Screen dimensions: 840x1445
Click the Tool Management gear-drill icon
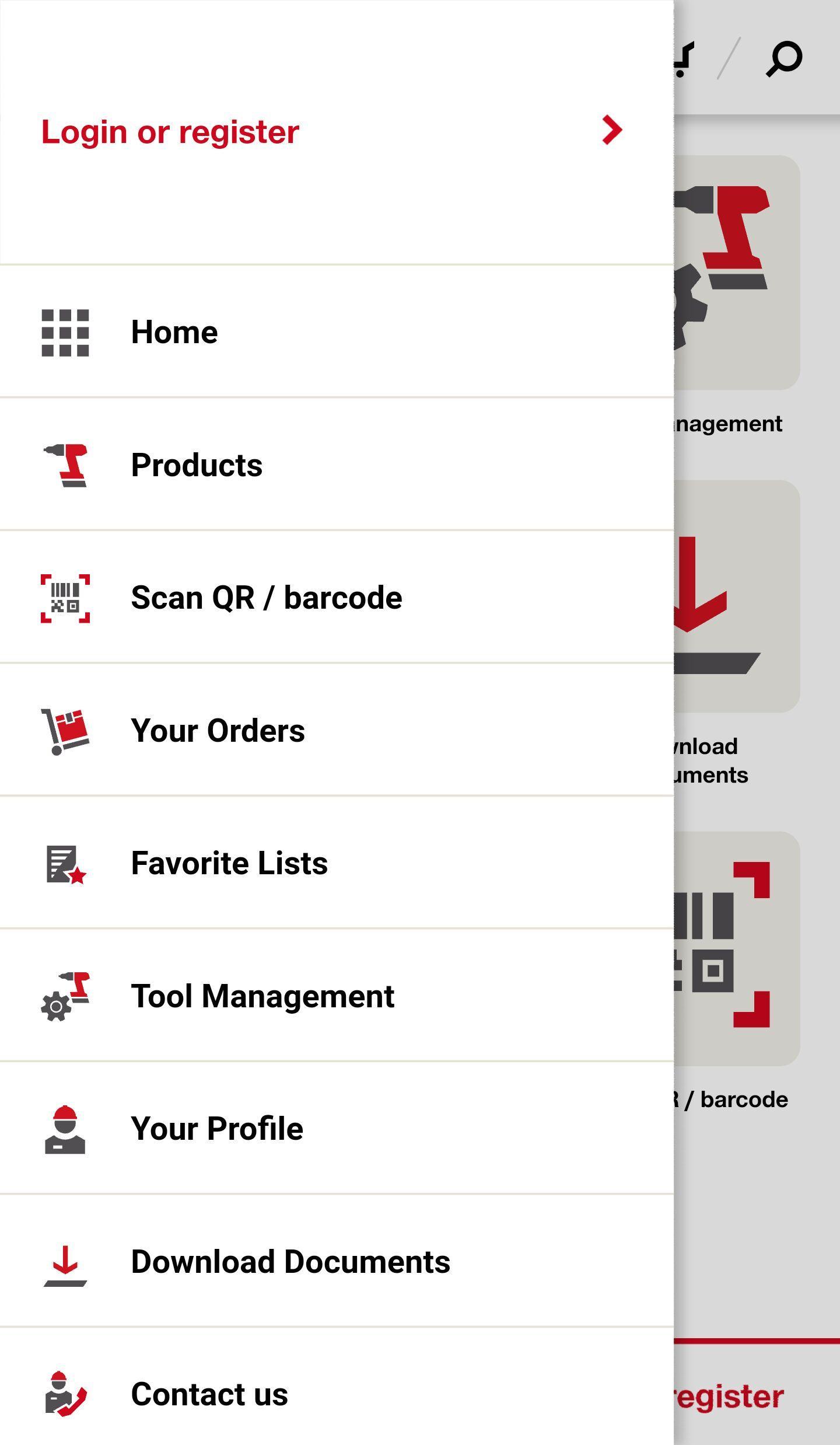click(x=65, y=996)
